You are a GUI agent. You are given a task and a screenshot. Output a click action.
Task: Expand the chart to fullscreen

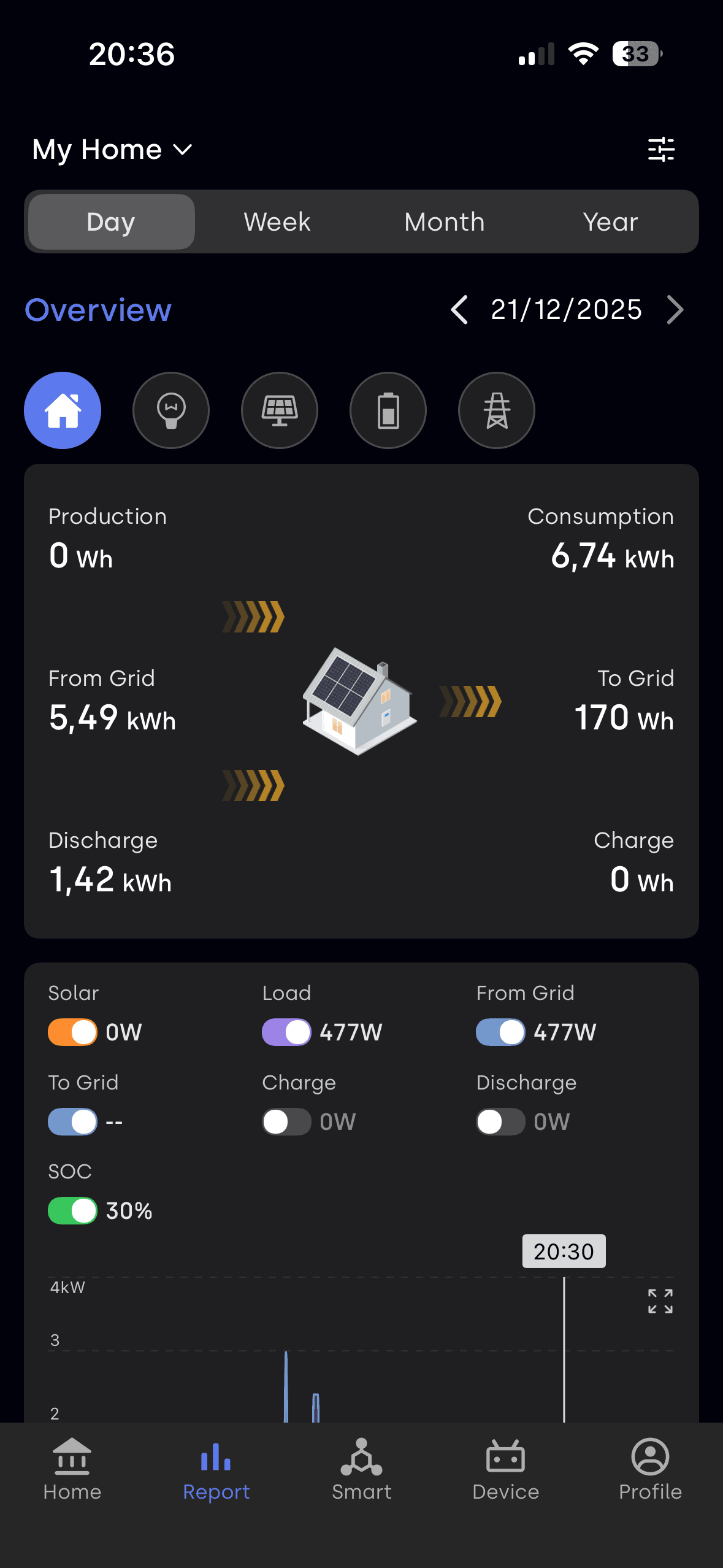(x=660, y=1301)
